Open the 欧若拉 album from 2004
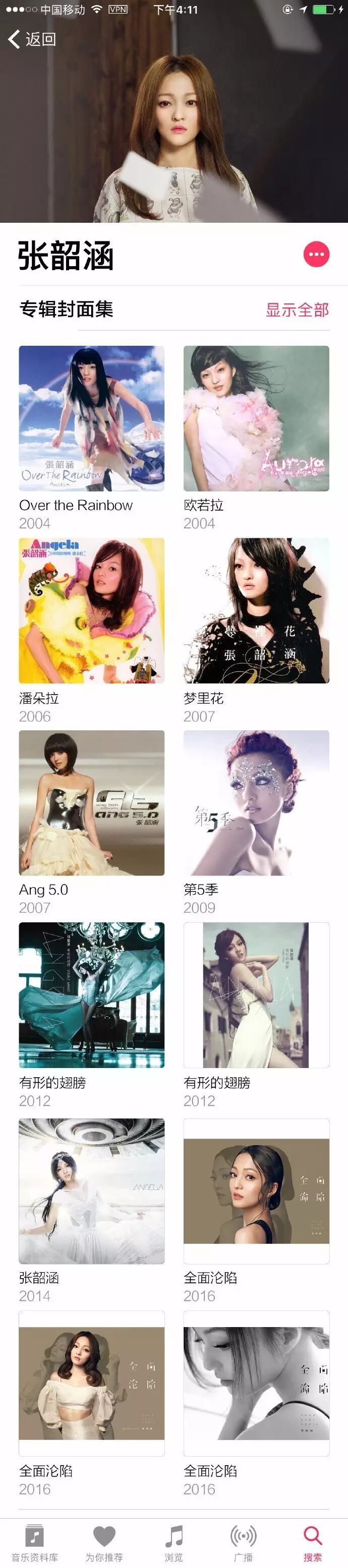 [256, 418]
